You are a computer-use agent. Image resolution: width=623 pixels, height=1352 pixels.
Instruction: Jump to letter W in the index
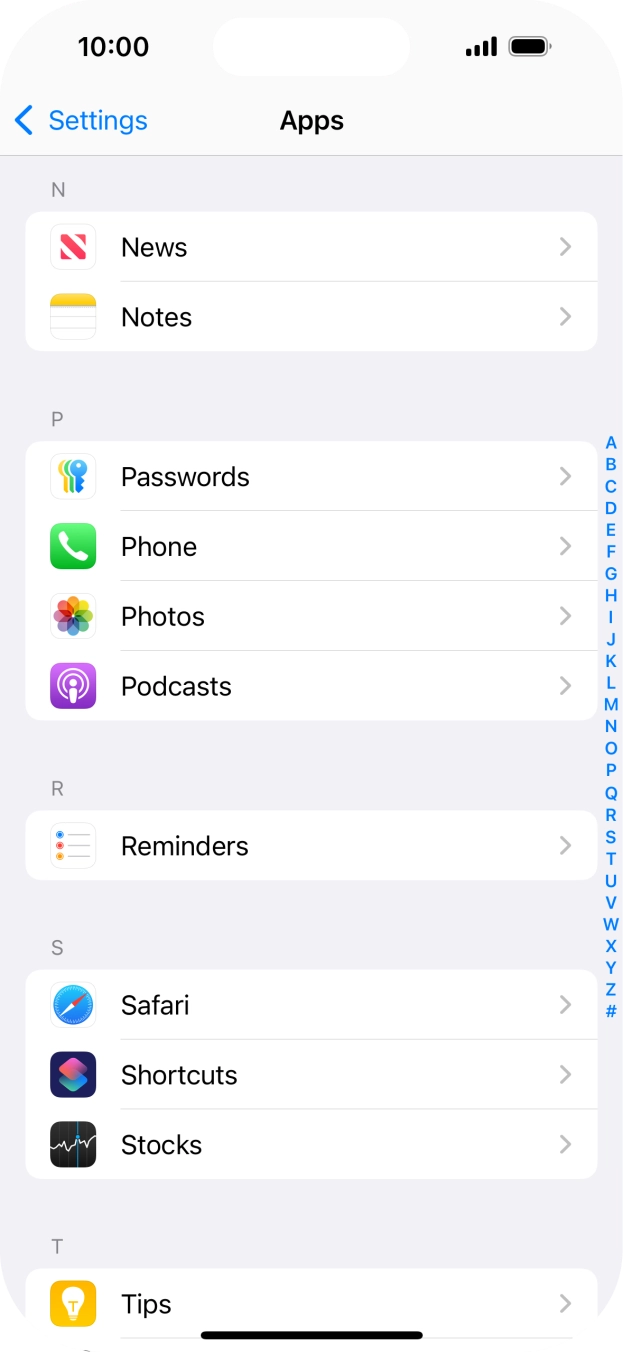(x=611, y=924)
